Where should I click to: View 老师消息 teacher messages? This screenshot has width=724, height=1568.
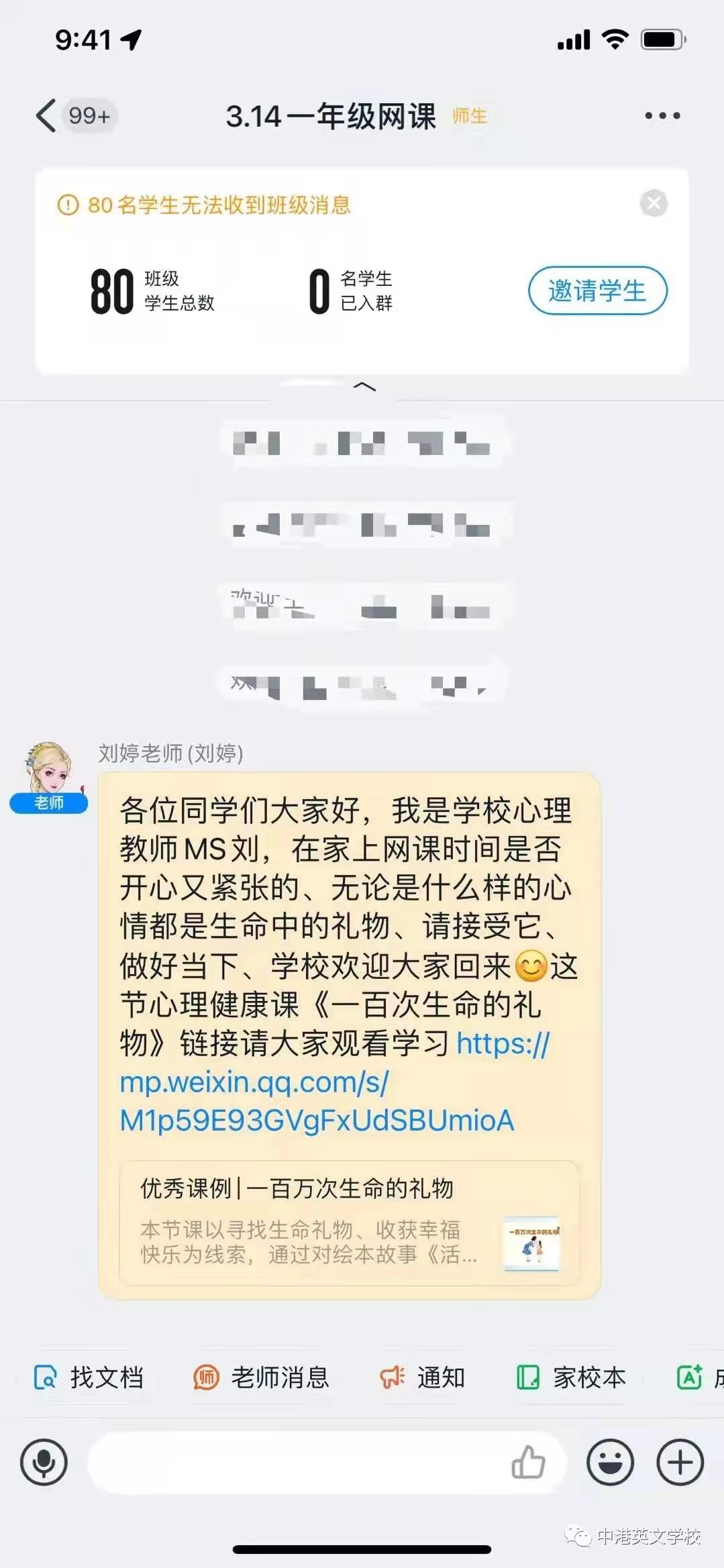click(262, 1377)
